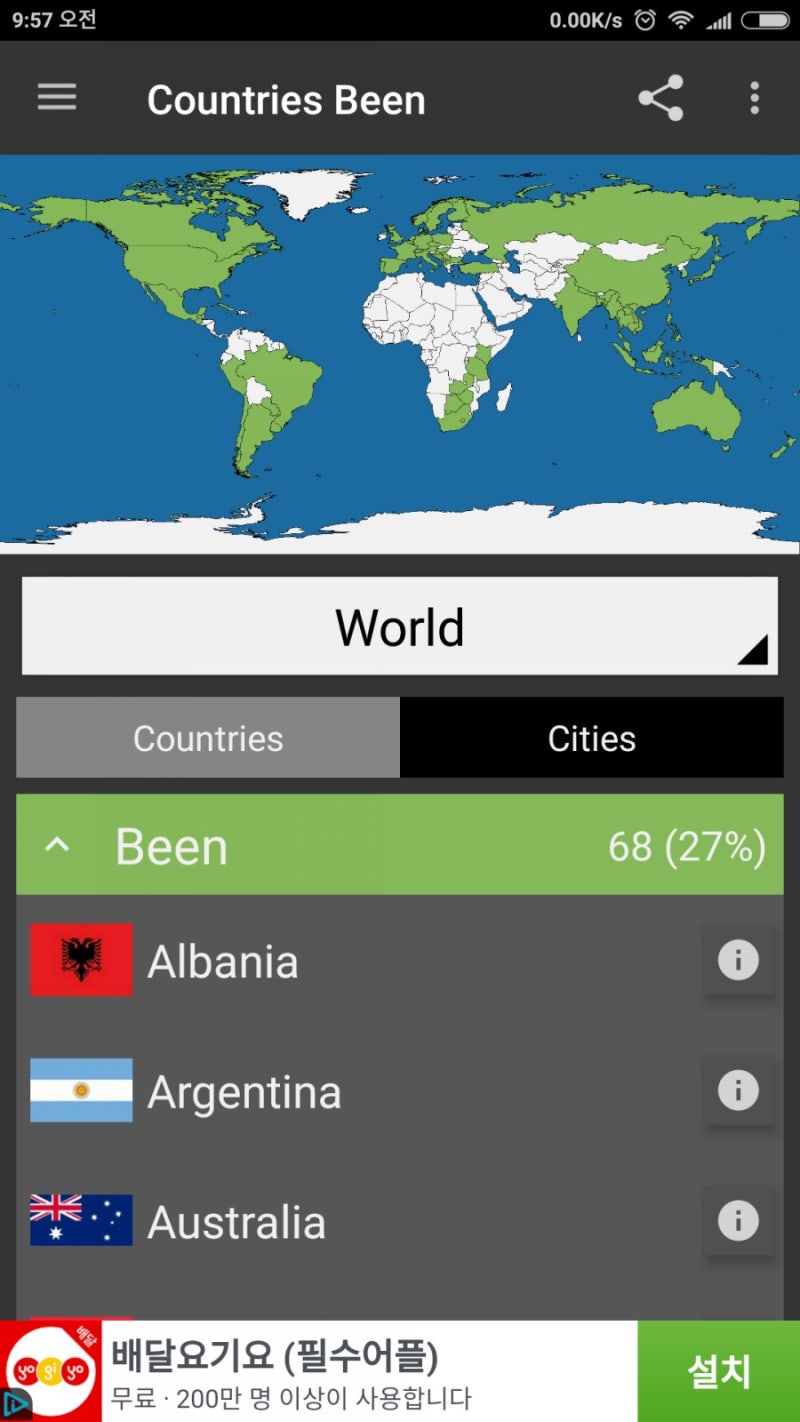Viewport: 800px width, 1422px height.
Task: Open the navigation drawer menu
Action: [57, 97]
